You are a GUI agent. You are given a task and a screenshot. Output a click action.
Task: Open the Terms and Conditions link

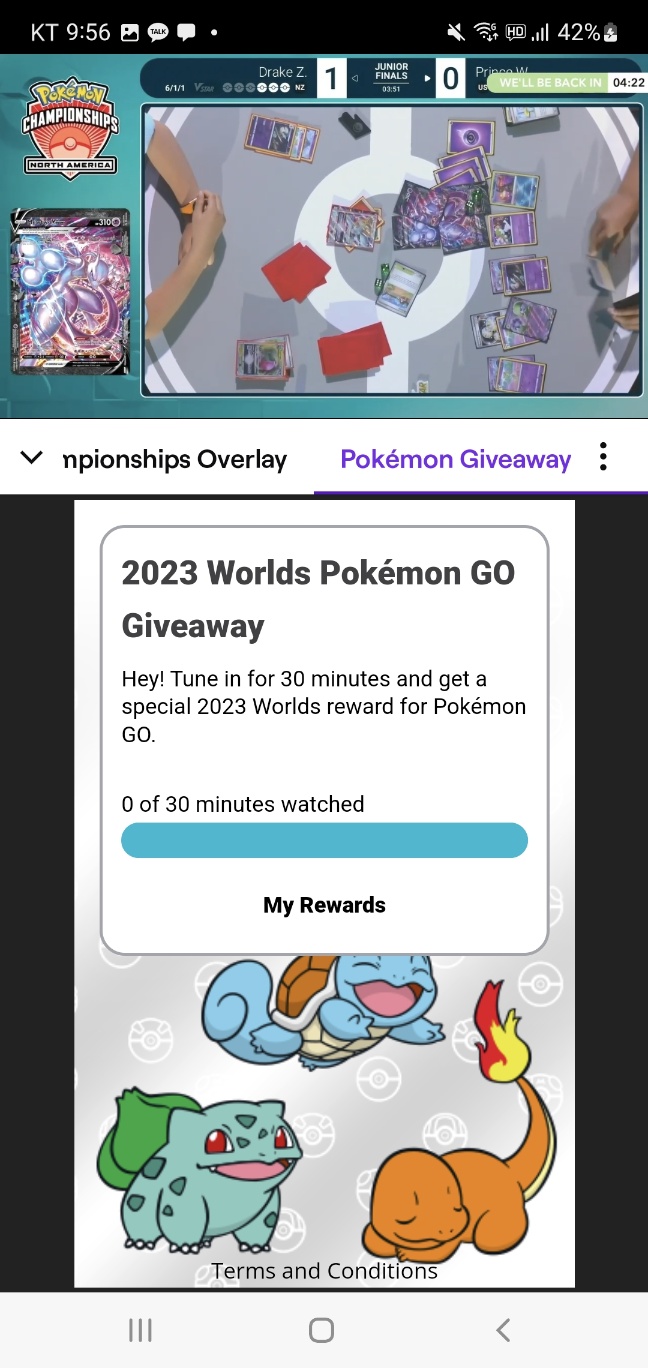click(x=324, y=1271)
